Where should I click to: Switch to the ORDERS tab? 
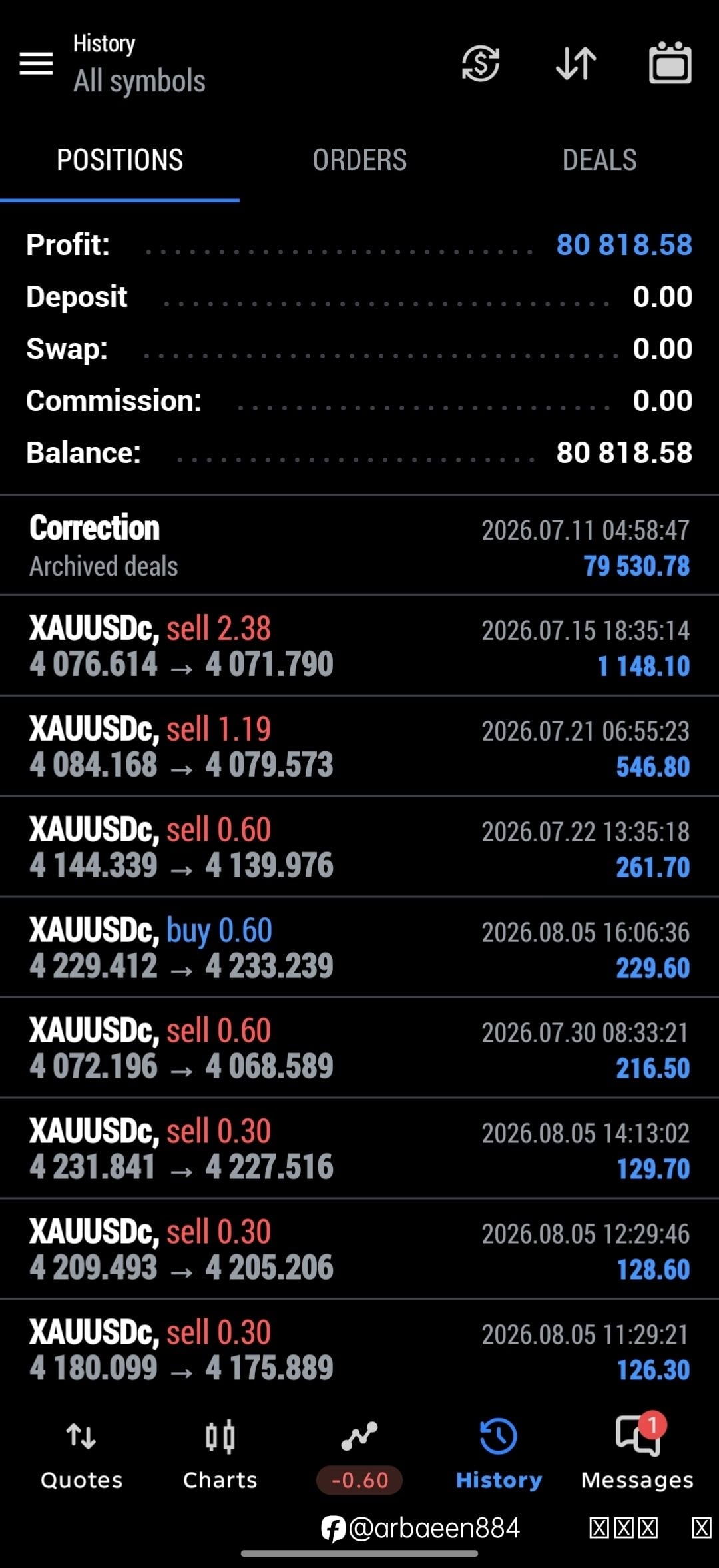359,160
